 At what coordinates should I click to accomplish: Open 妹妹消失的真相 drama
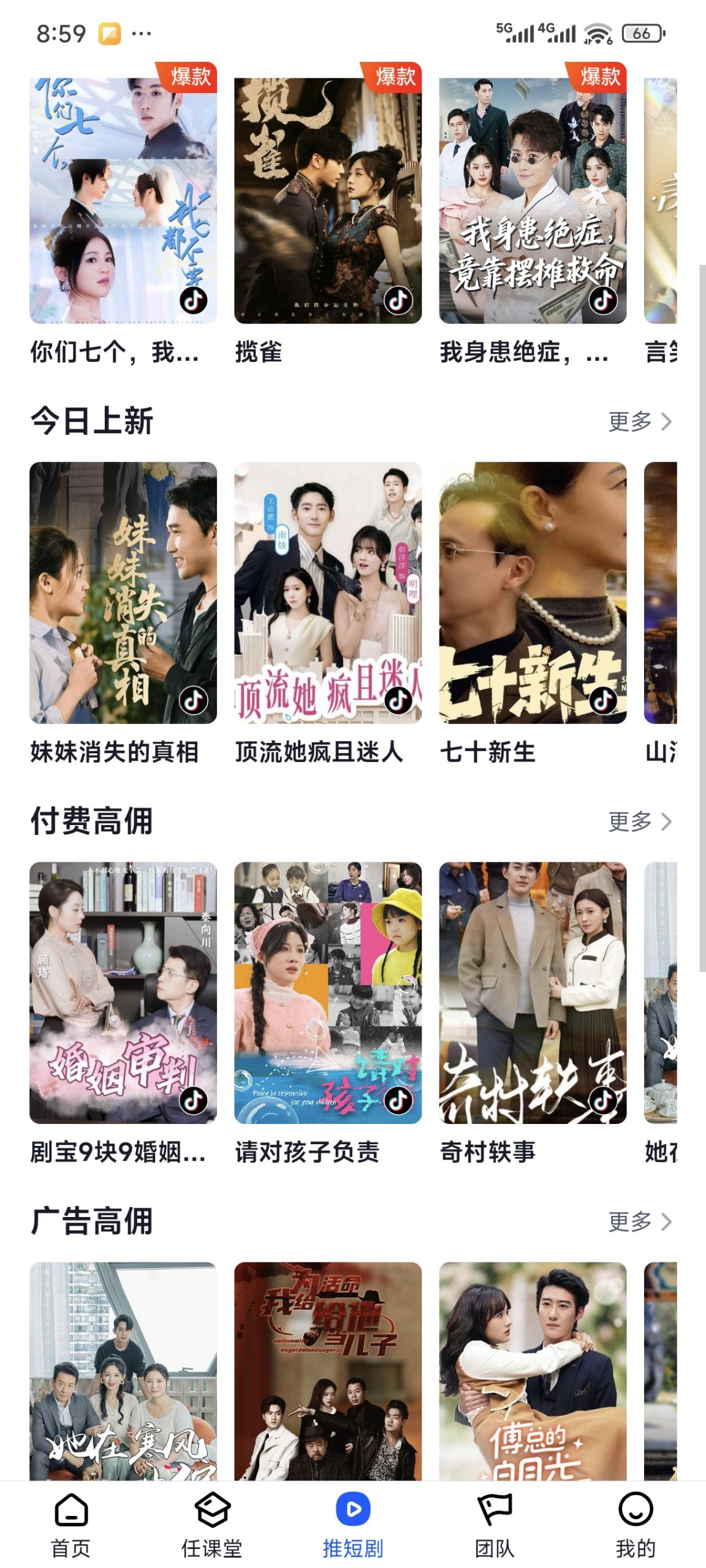tap(123, 592)
